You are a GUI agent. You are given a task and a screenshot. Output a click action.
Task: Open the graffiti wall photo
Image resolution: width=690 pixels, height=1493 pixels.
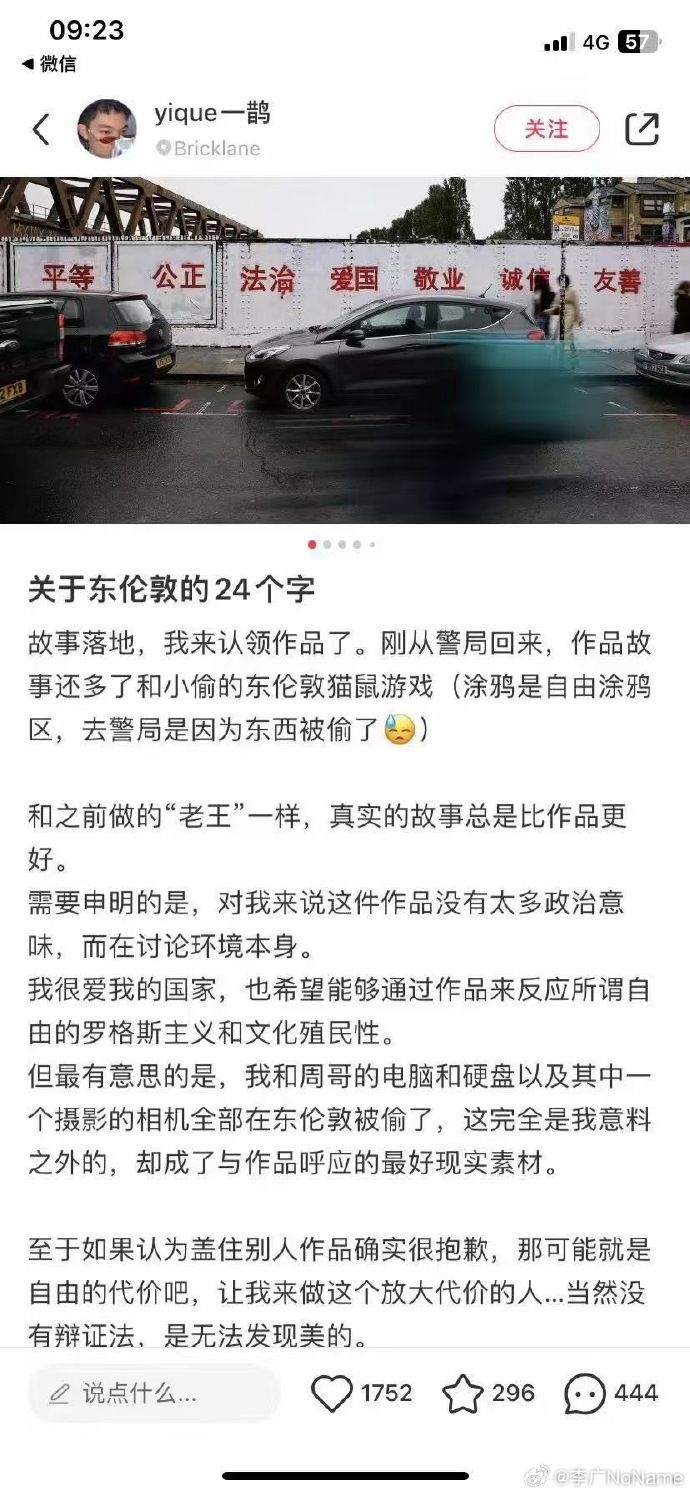pos(345,350)
